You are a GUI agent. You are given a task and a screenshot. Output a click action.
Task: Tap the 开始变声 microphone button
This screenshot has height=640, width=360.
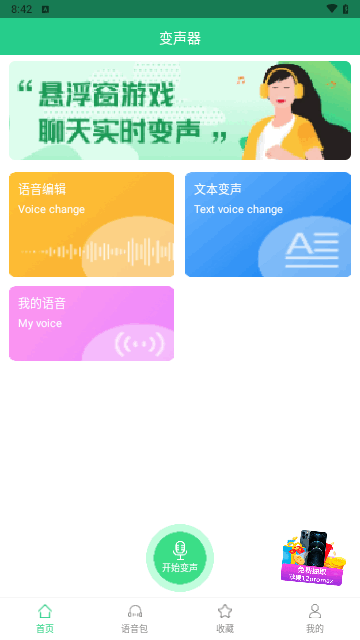[180, 558]
